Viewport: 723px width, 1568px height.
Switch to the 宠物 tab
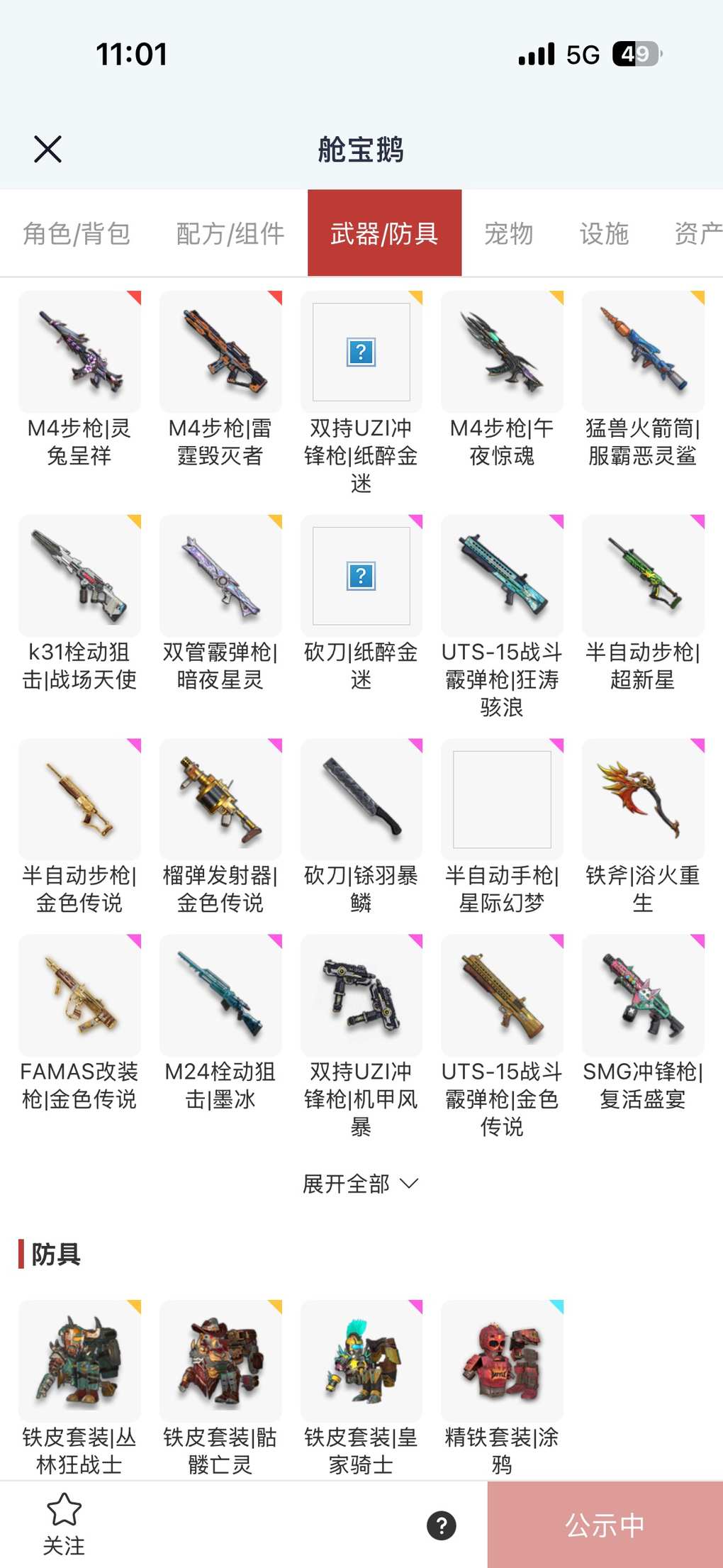[508, 233]
